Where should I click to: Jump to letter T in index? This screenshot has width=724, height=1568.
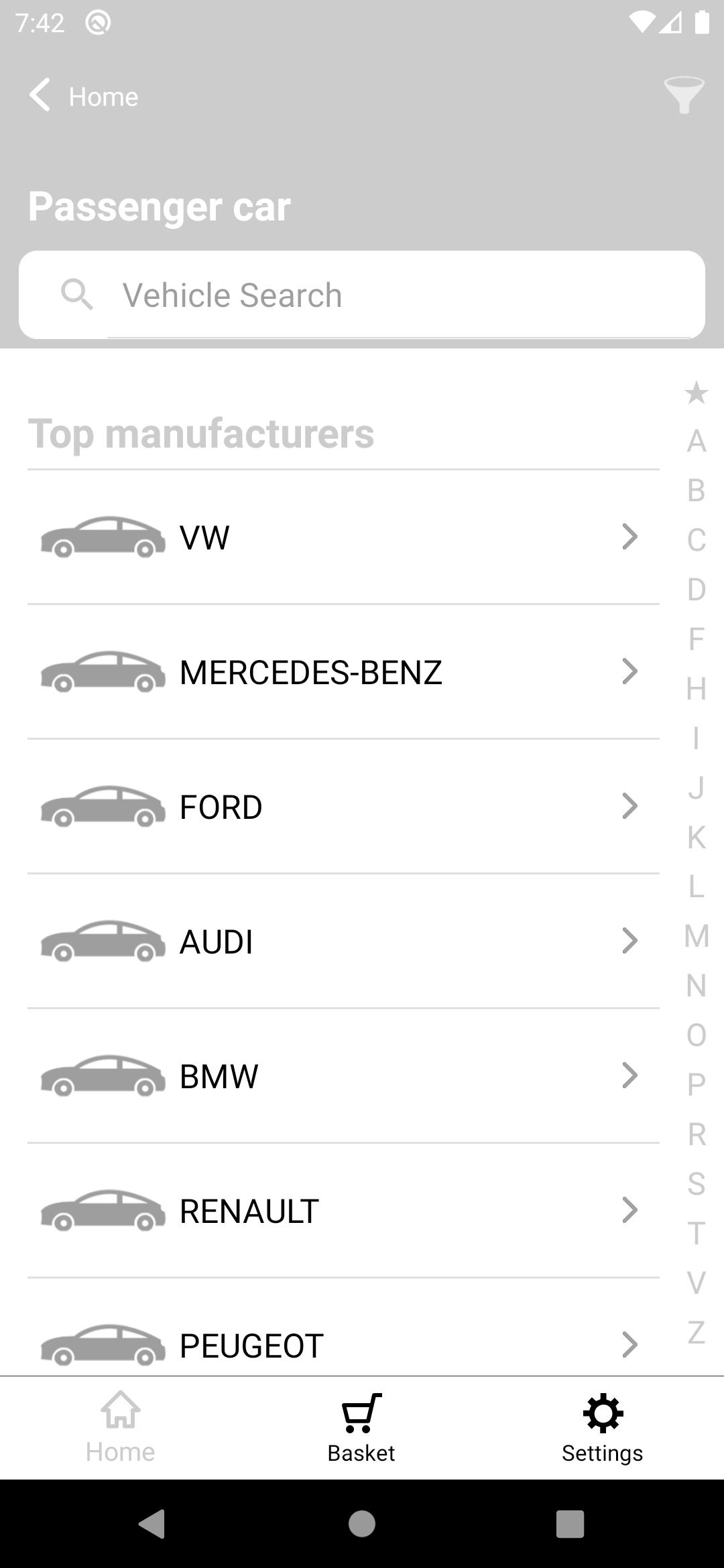[697, 1233]
